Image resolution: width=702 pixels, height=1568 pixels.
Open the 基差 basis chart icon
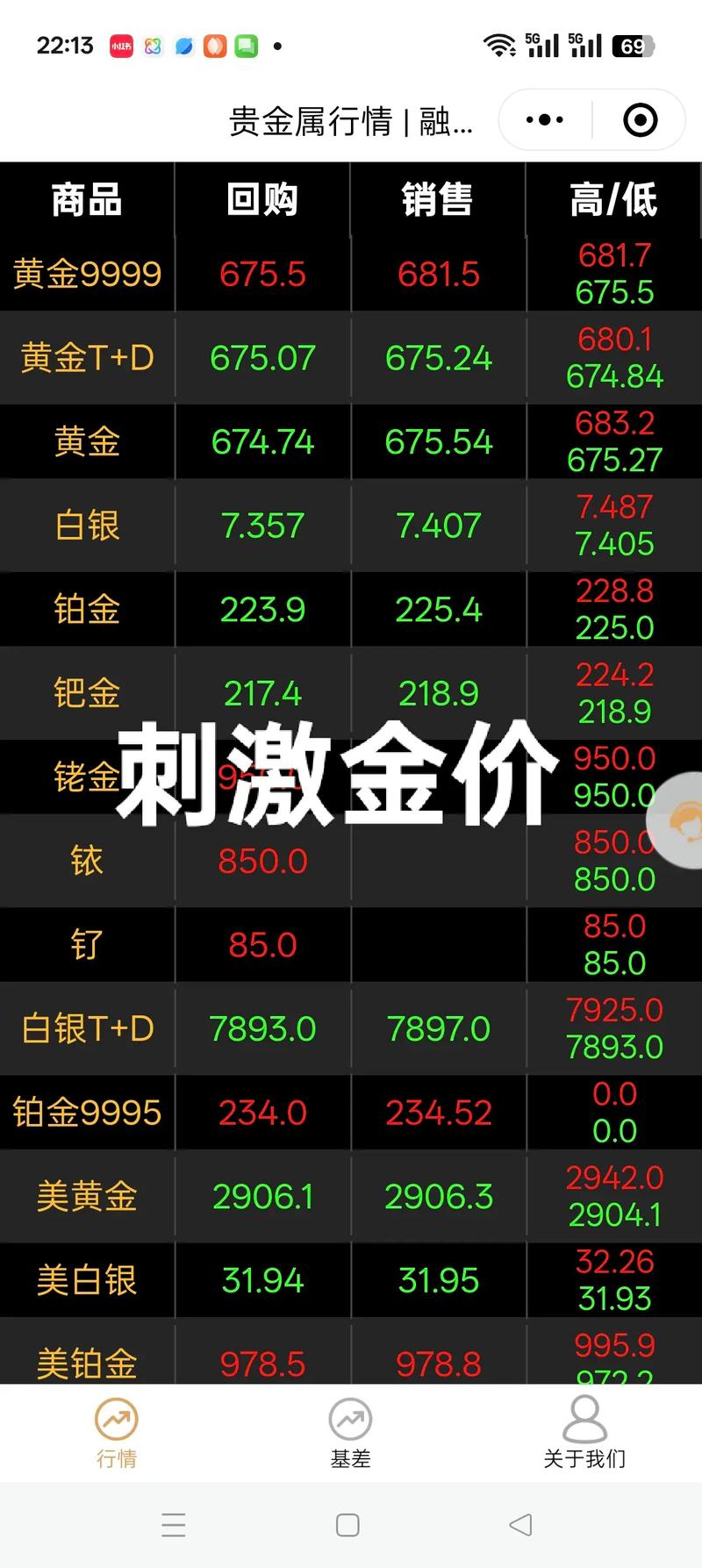(x=350, y=1418)
